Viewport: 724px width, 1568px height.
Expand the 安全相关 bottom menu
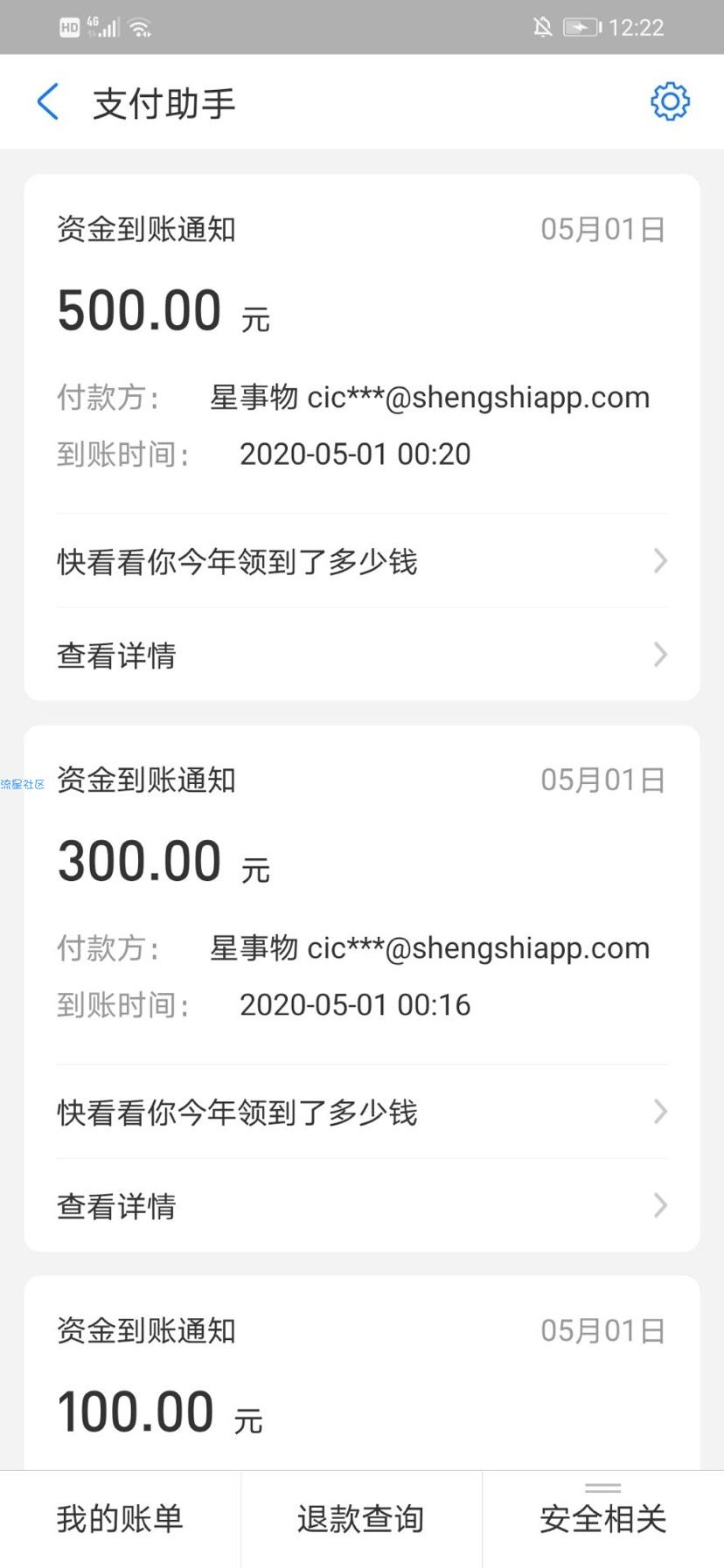pos(603,1519)
